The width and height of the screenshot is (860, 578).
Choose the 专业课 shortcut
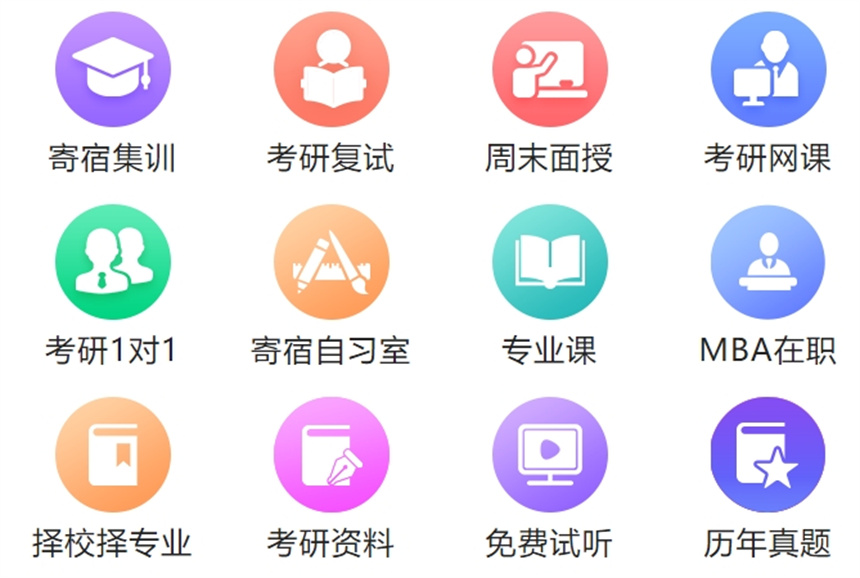pyautogui.click(x=549, y=262)
